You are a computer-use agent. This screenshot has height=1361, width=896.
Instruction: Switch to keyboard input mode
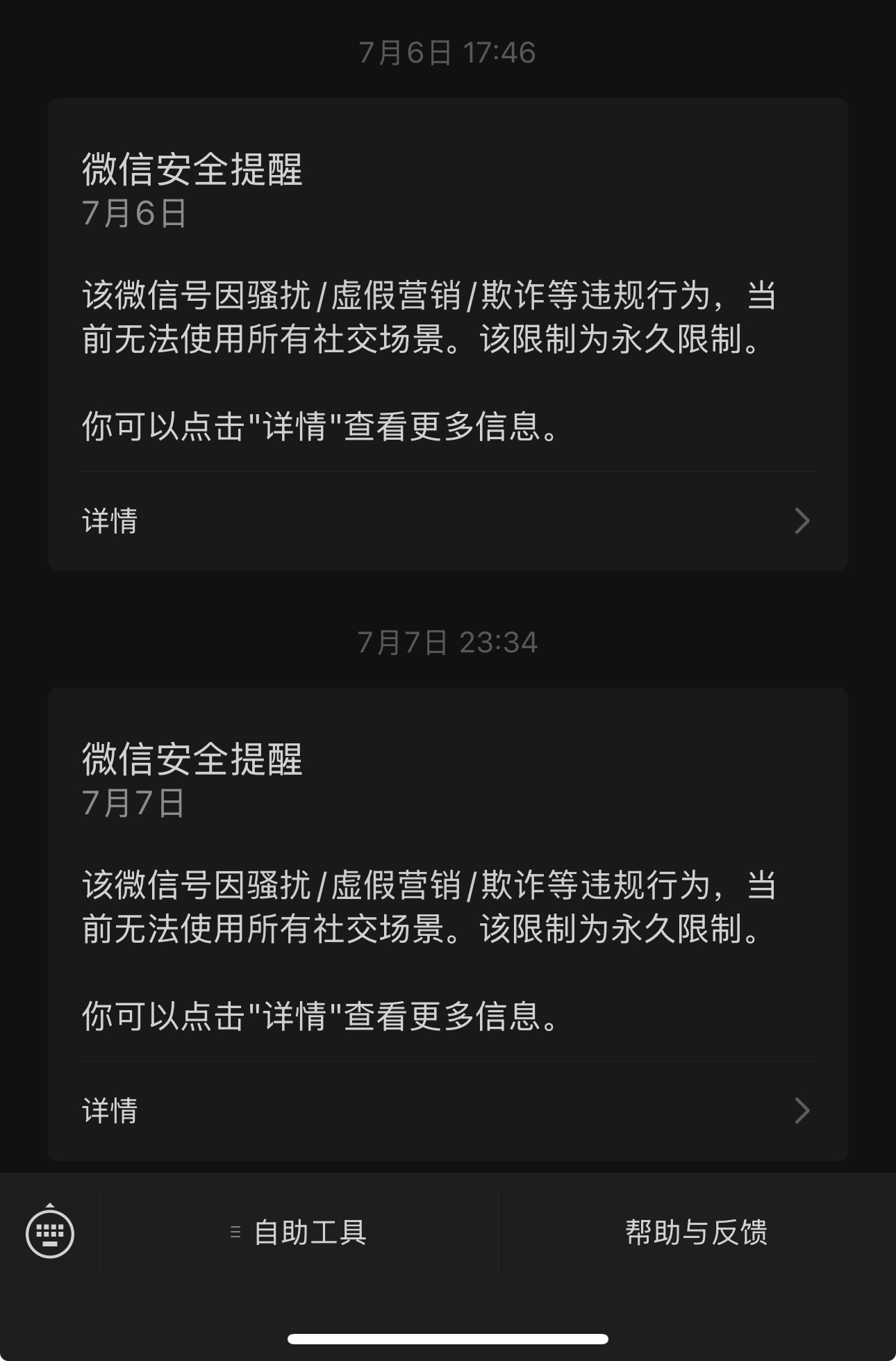click(50, 1233)
